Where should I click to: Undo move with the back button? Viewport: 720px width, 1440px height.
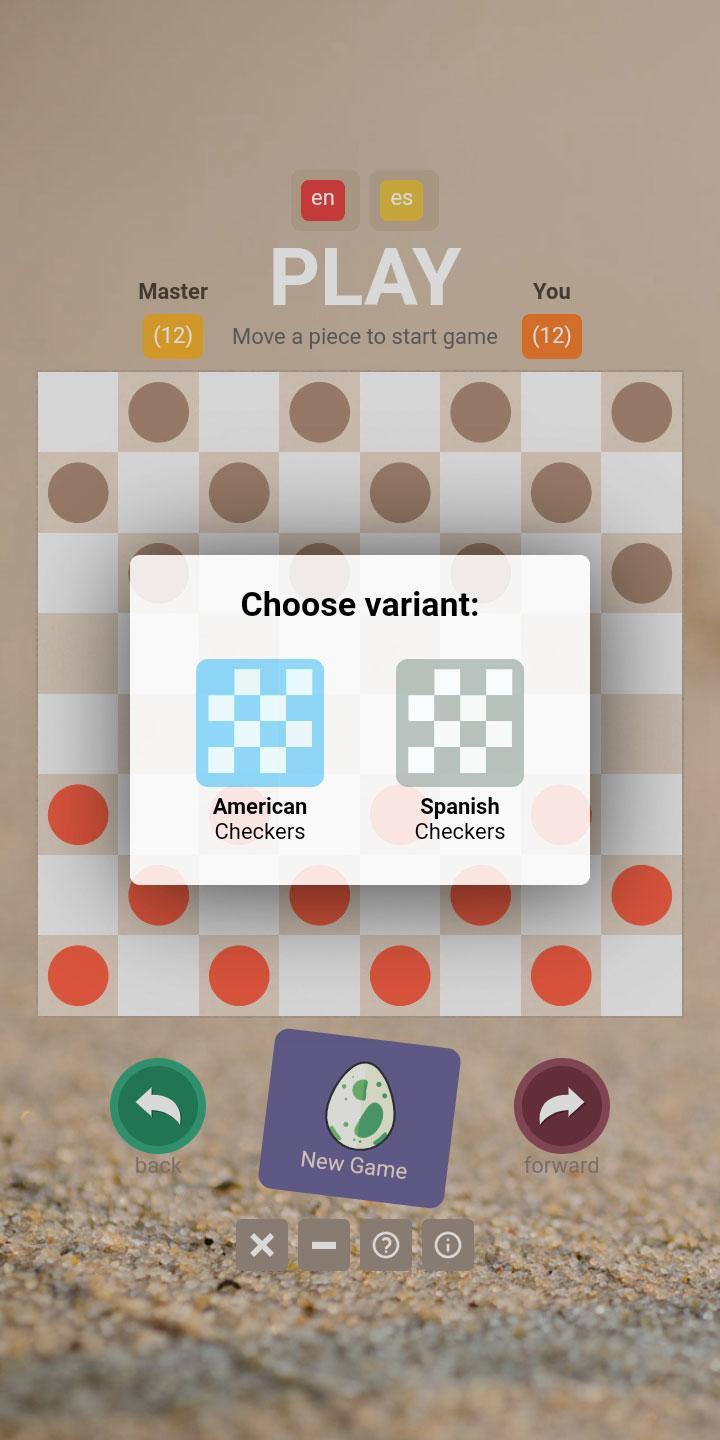pos(158,1106)
